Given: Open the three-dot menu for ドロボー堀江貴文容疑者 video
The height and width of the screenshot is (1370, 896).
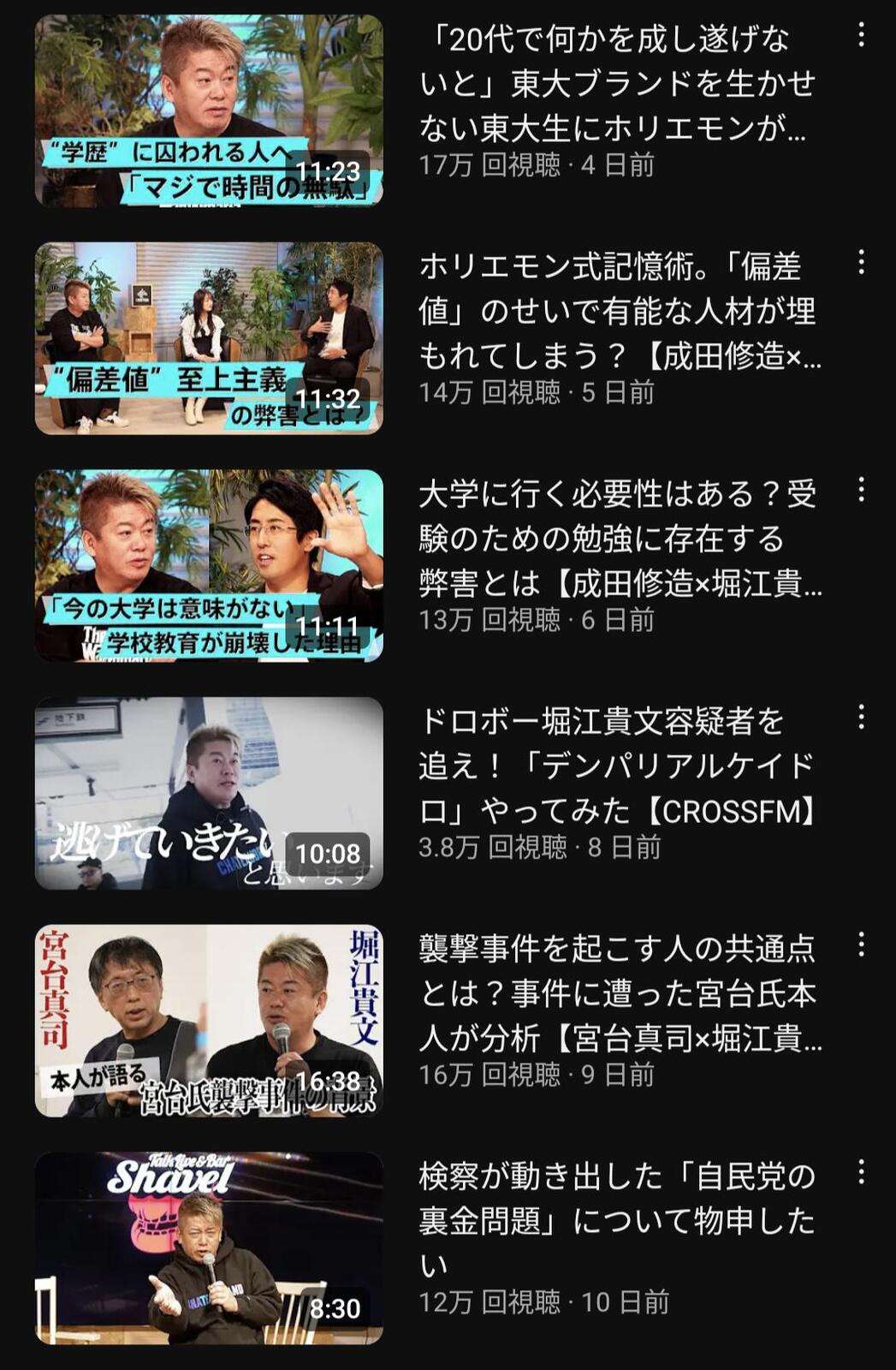Looking at the screenshot, I should tap(861, 717).
